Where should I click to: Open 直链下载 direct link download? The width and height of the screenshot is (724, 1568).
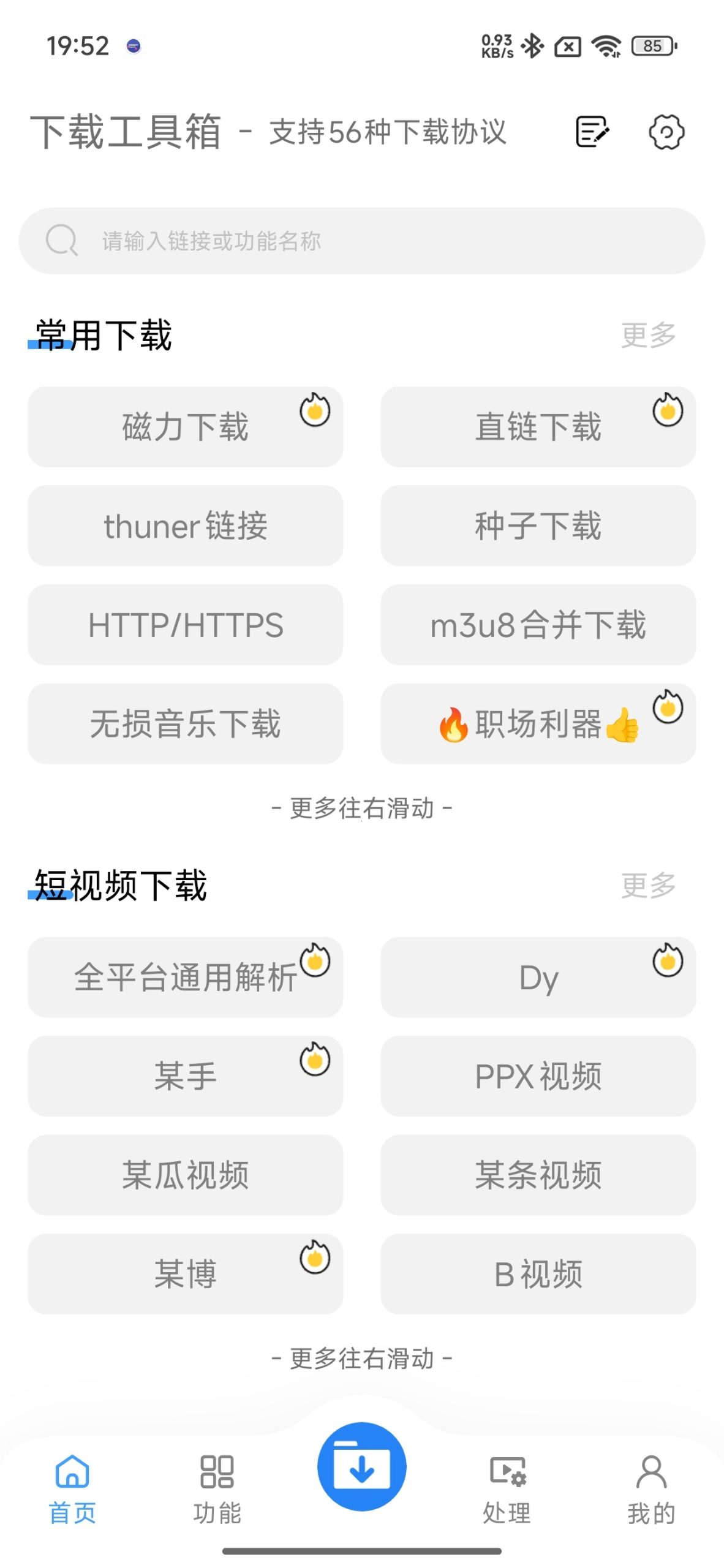pos(538,427)
